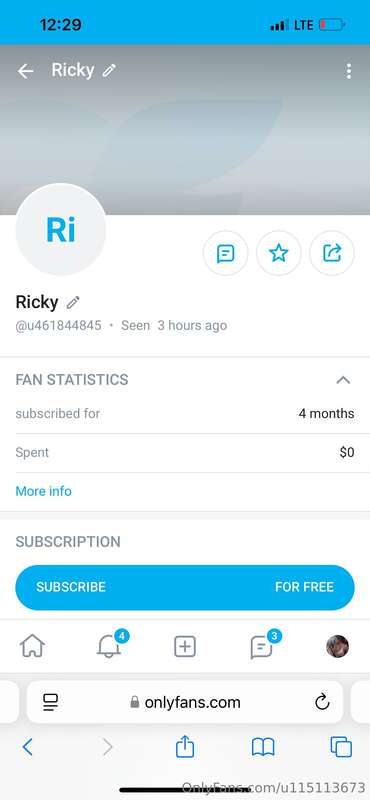
Task: Collapse the Fan Statistics section
Action: (343, 380)
